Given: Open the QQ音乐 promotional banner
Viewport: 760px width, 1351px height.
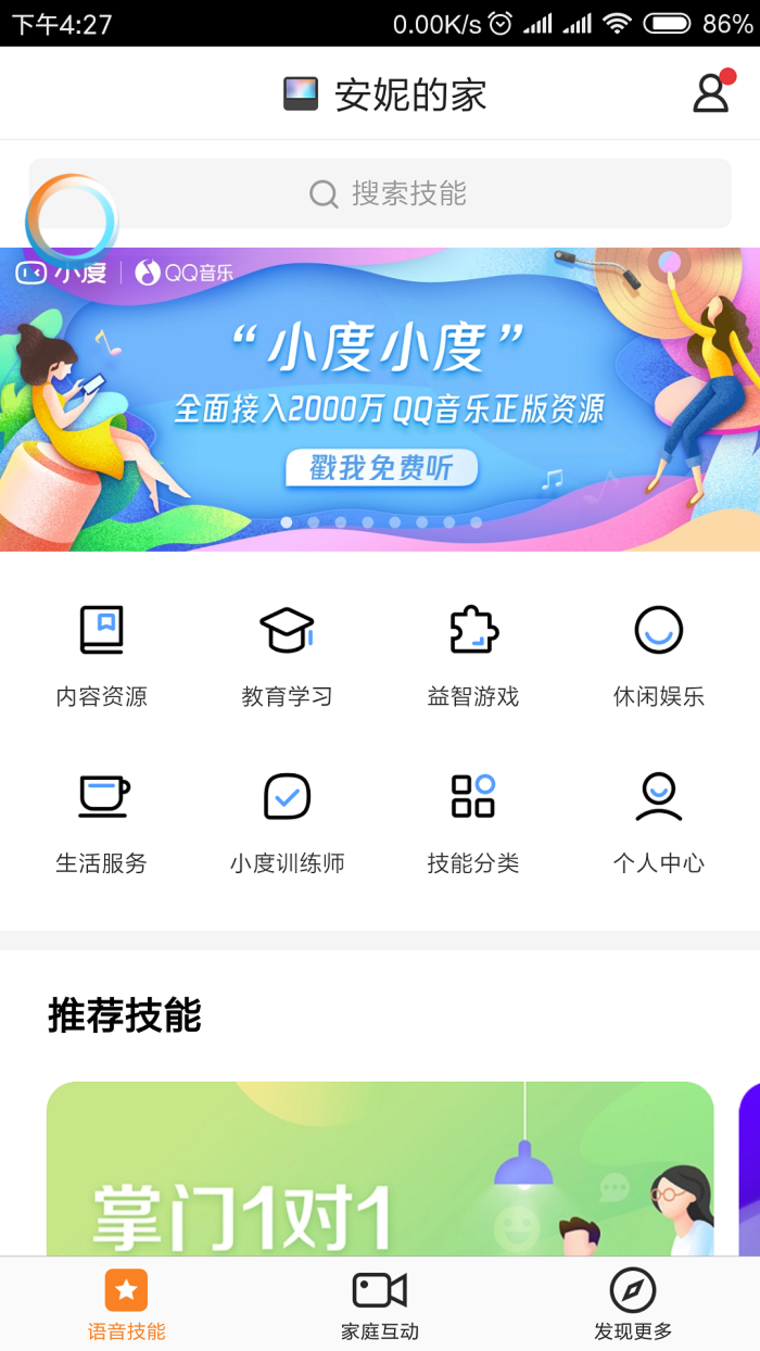Looking at the screenshot, I should (x=380, y=400).
